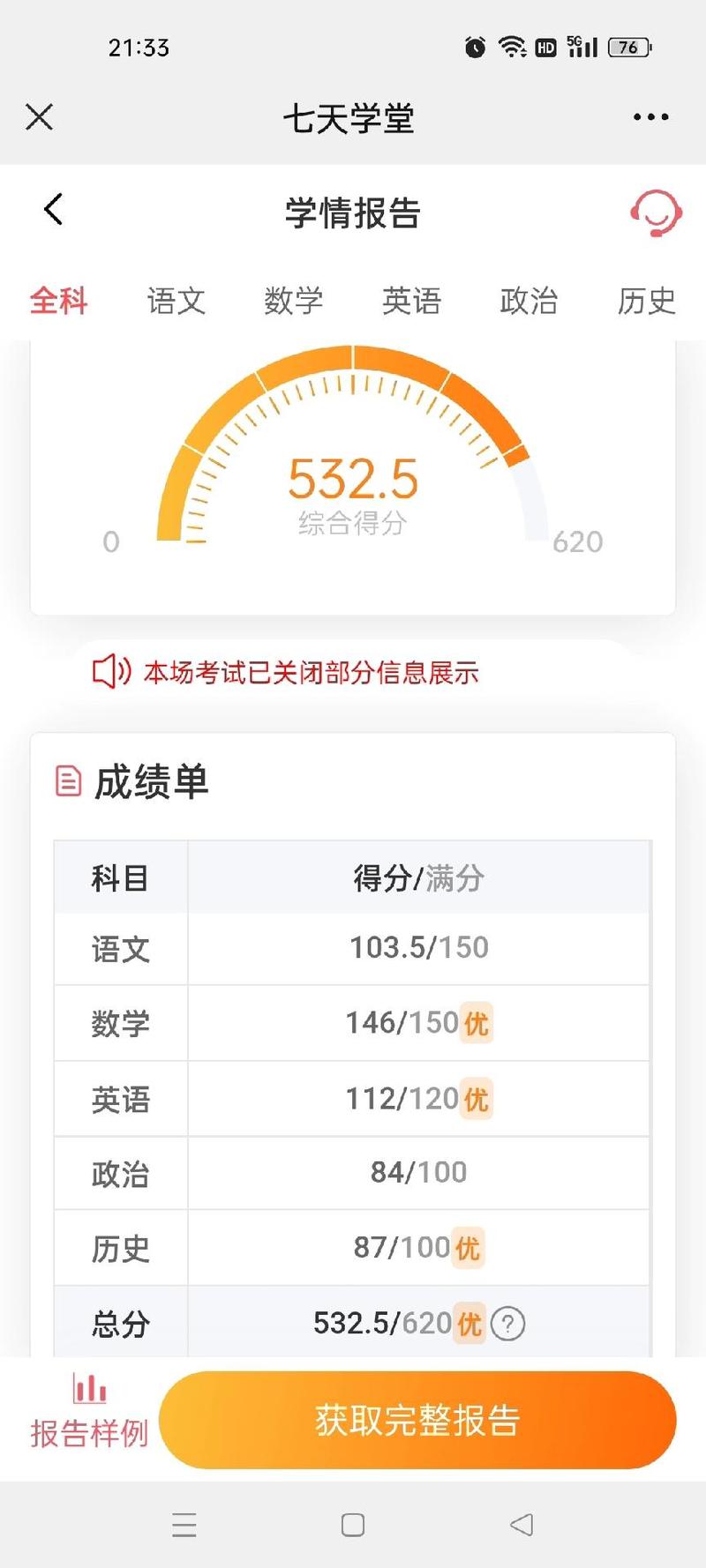Close the 七天学堂 mini program
706x1568 pixels.
pyautogui.click(x=40, y=117)
